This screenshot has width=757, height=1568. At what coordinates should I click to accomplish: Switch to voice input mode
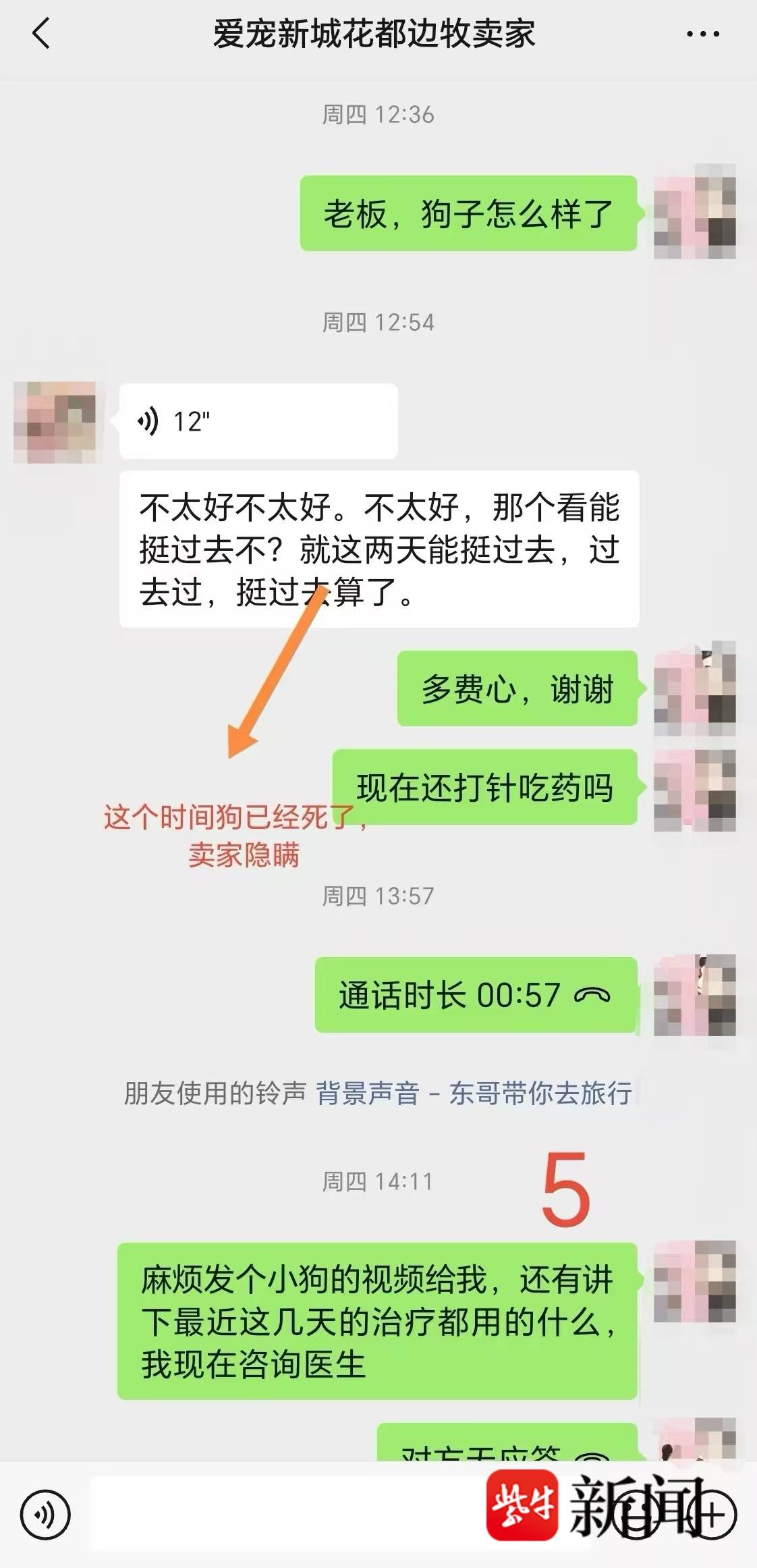click(45, 1515)
